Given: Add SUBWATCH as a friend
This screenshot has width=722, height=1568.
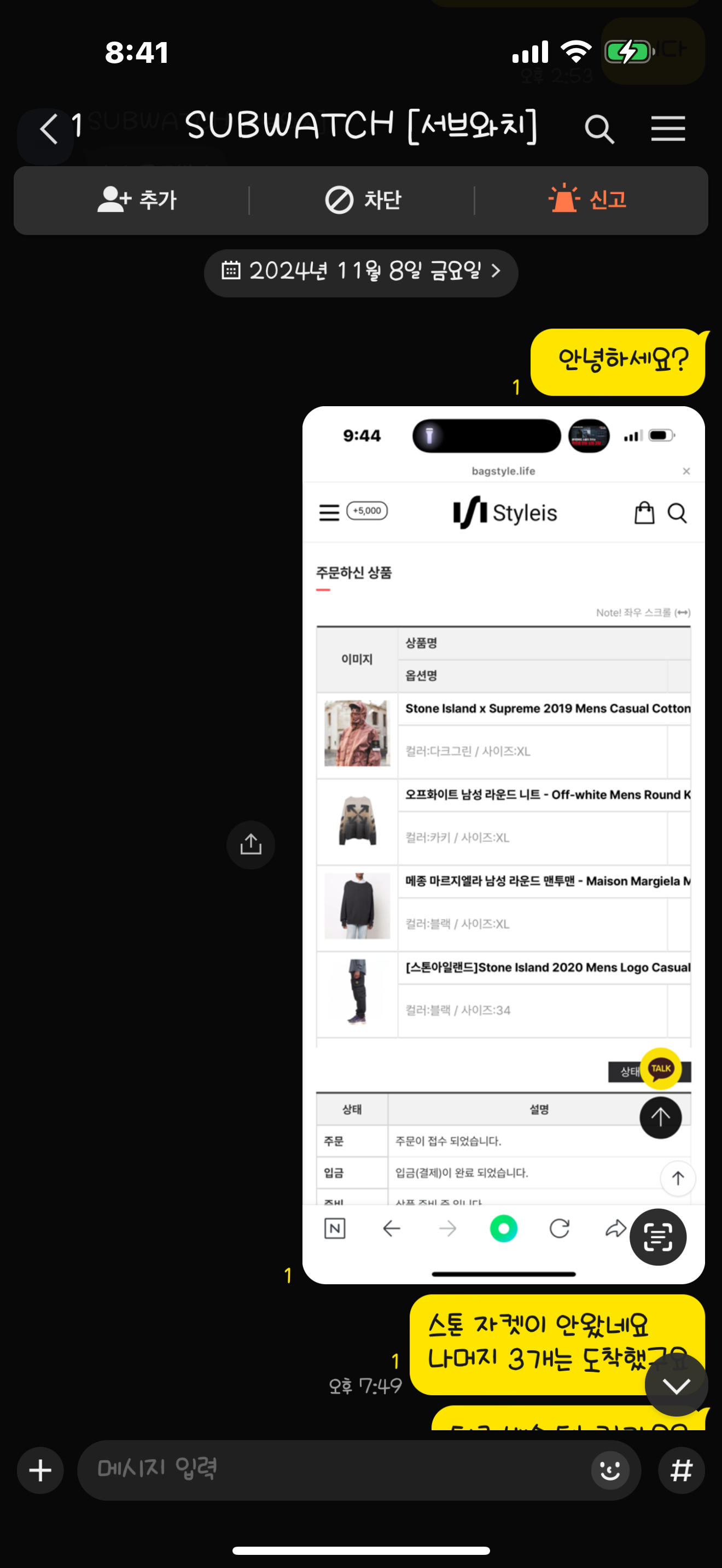Looking at the screenshot, I should [x=137, y=200].
